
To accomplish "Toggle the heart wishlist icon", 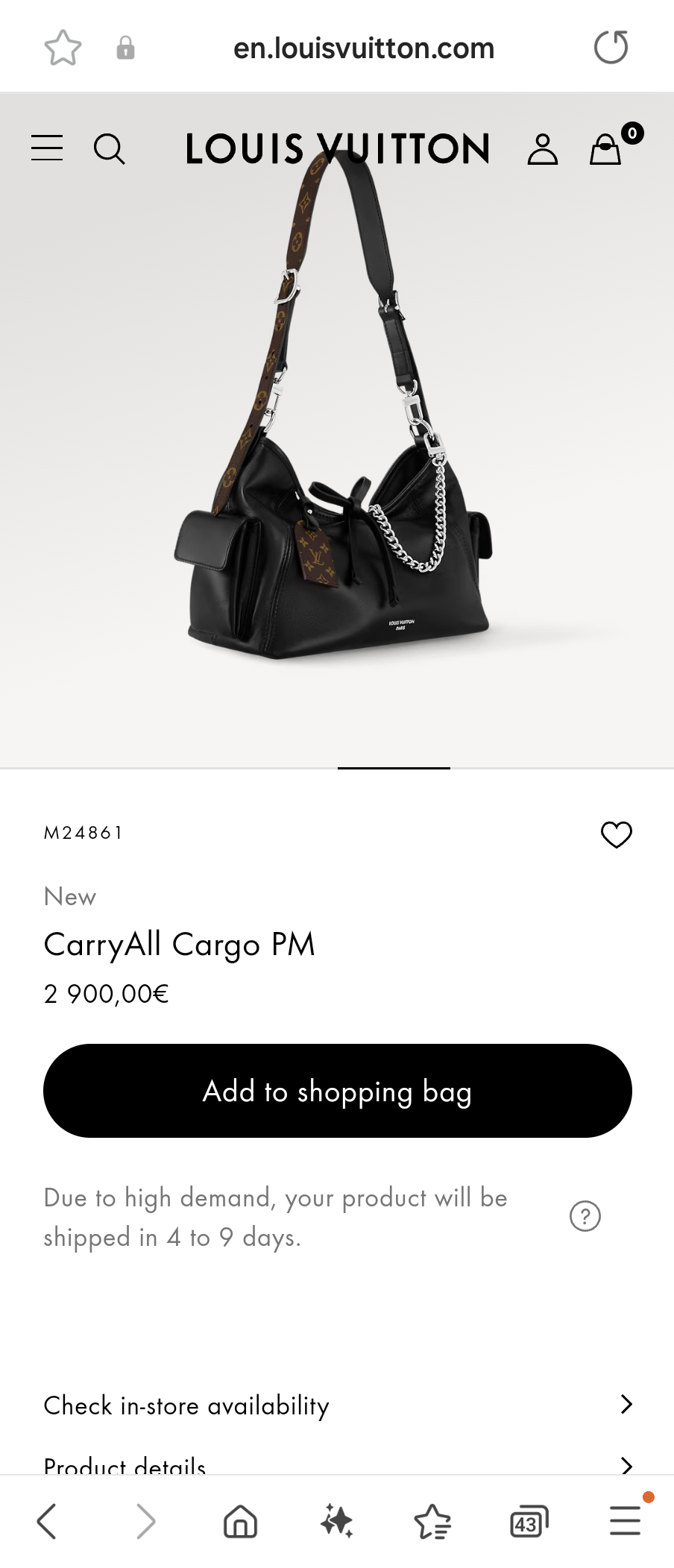I will (617, 835).
